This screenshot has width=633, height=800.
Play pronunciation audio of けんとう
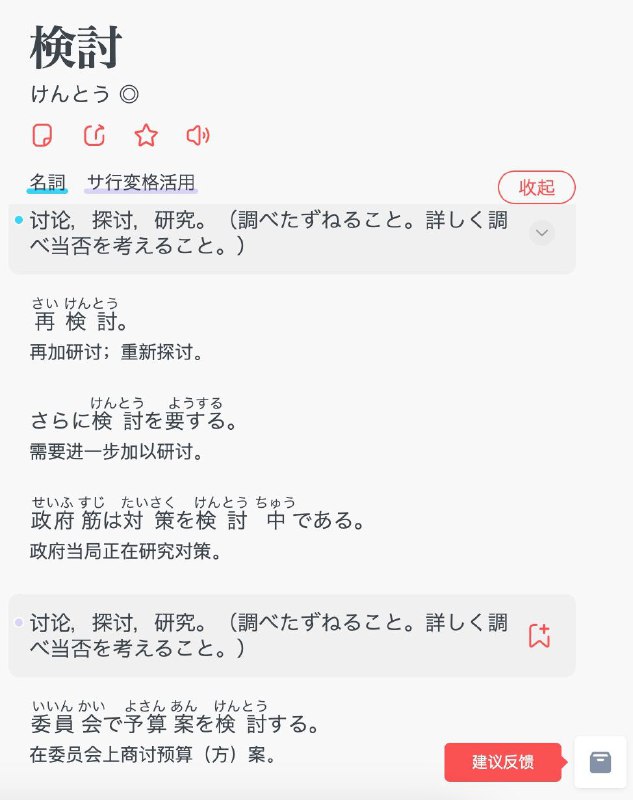tap(198, 136)
